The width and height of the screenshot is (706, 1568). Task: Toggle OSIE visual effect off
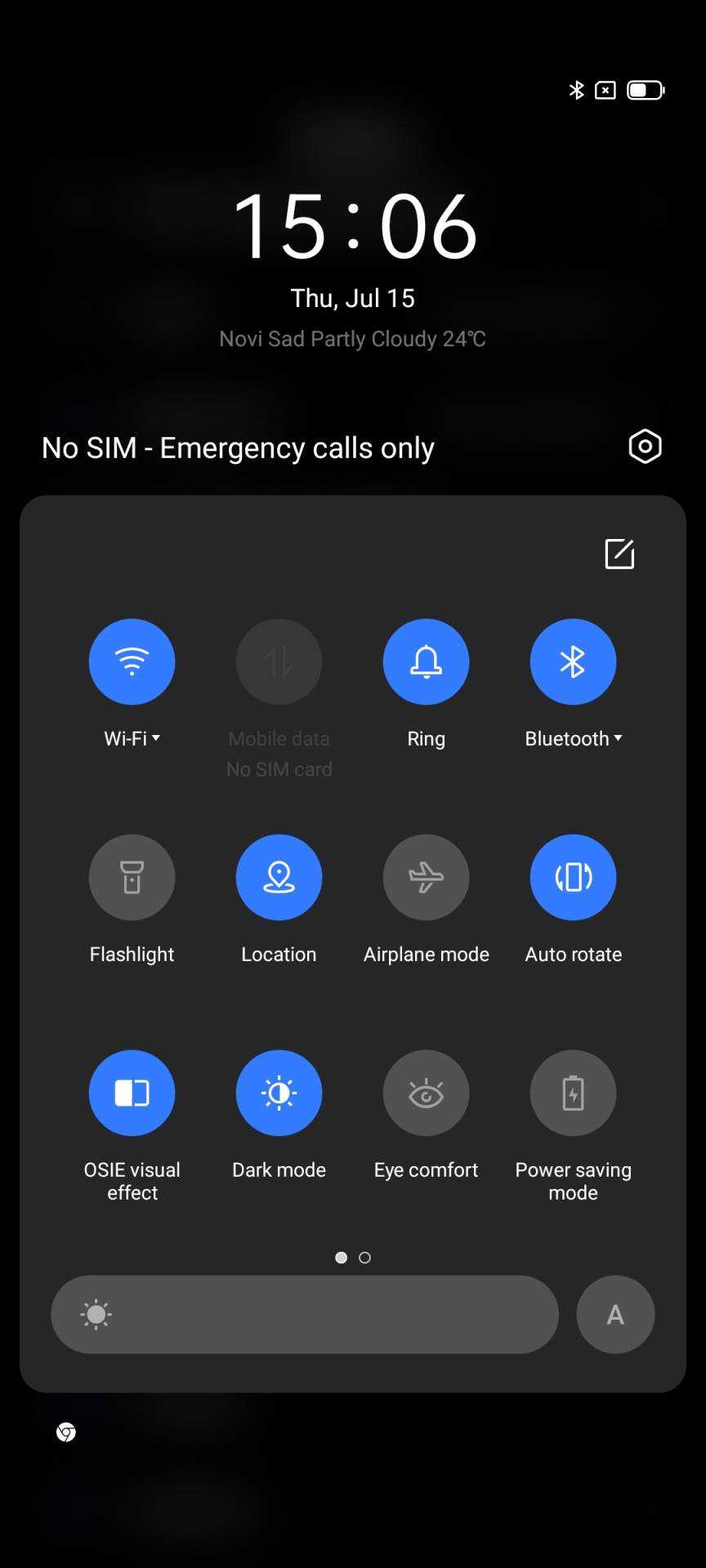[132, 1093]
